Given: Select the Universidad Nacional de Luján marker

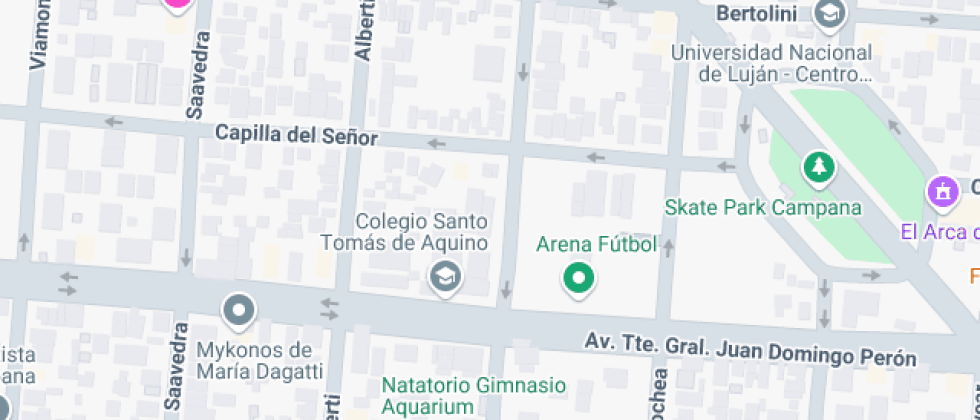Looking at the screenshot, I should pos(829,13).
